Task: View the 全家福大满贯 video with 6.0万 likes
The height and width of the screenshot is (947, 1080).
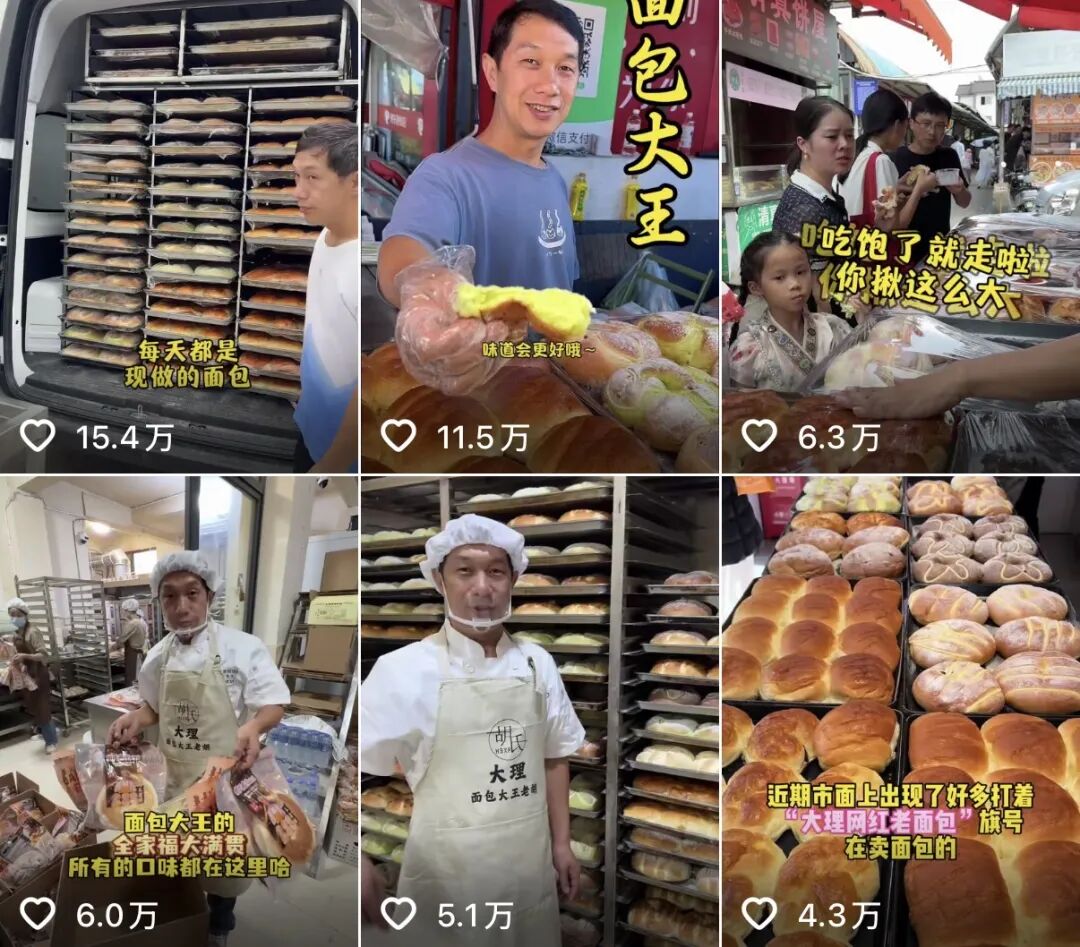Action: pyautogui.click(x=179, y=710)
